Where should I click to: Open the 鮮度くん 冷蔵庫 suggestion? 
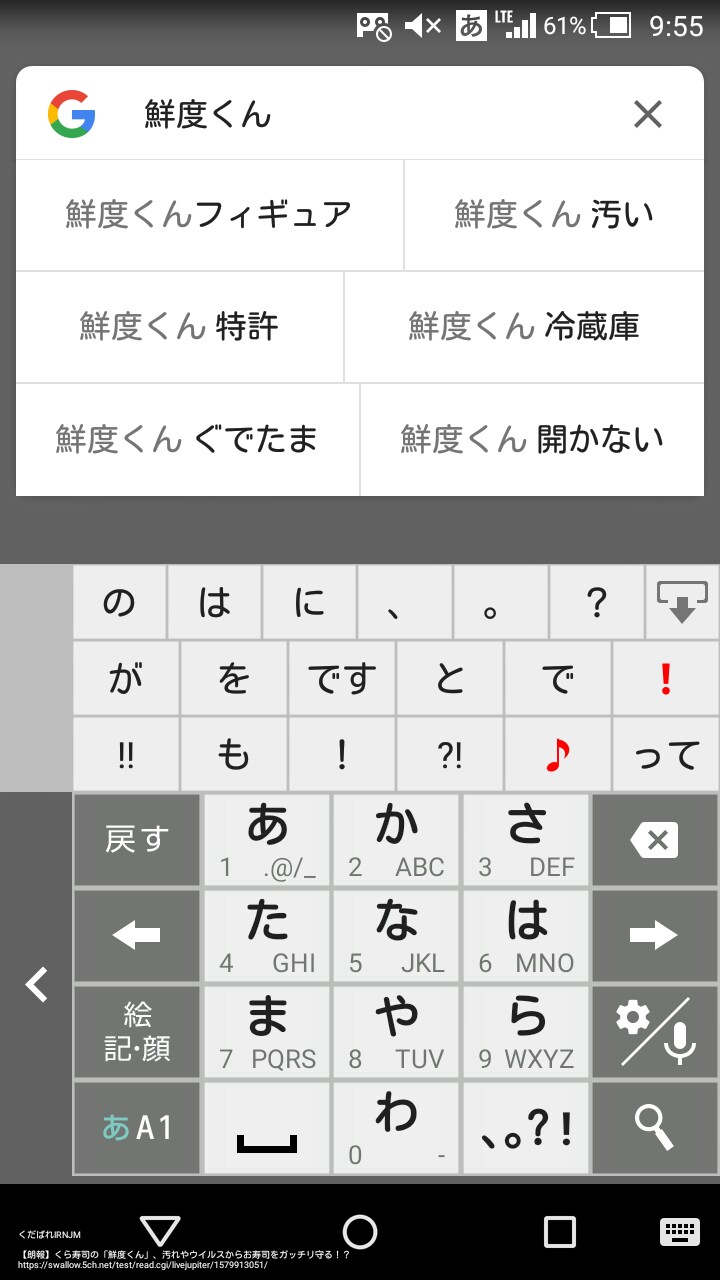click(x=524, y=327)
